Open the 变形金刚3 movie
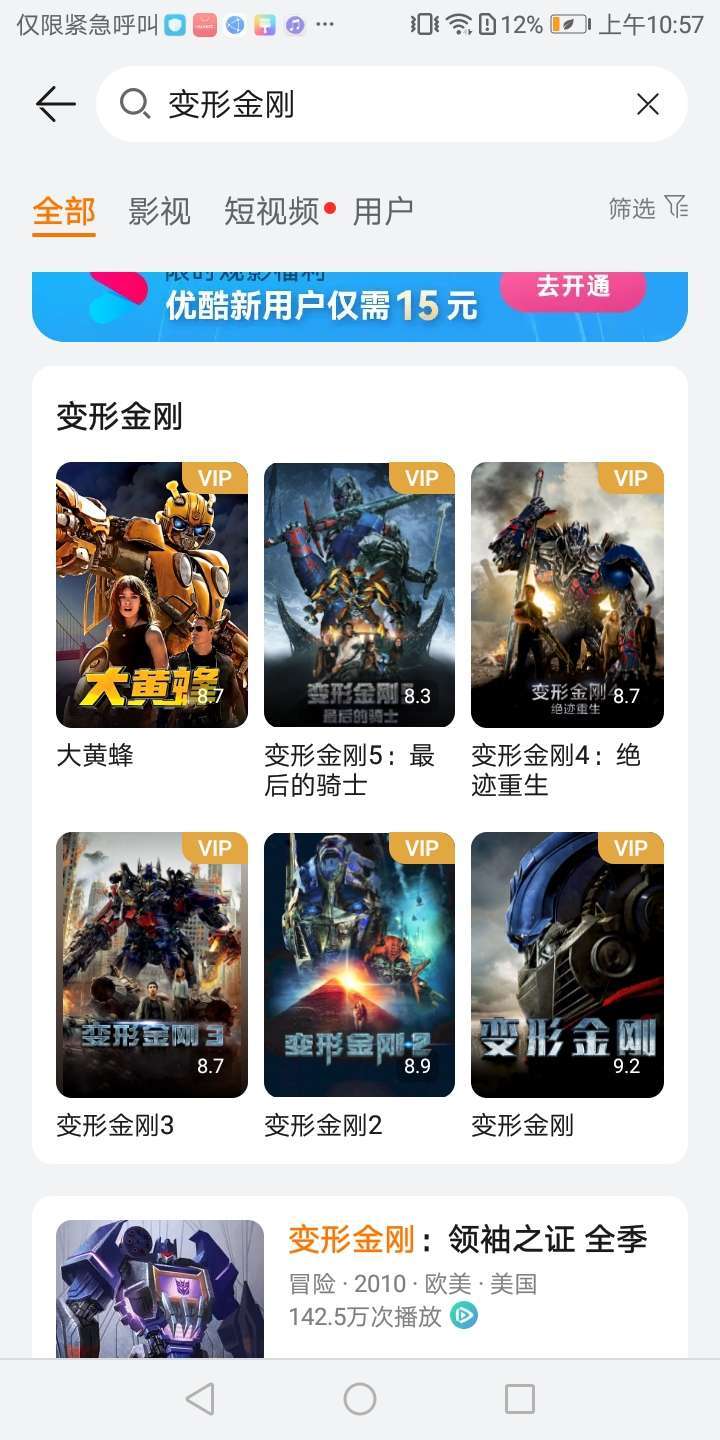This screenshot has width=720, height=1440. [x=152, y=965]
